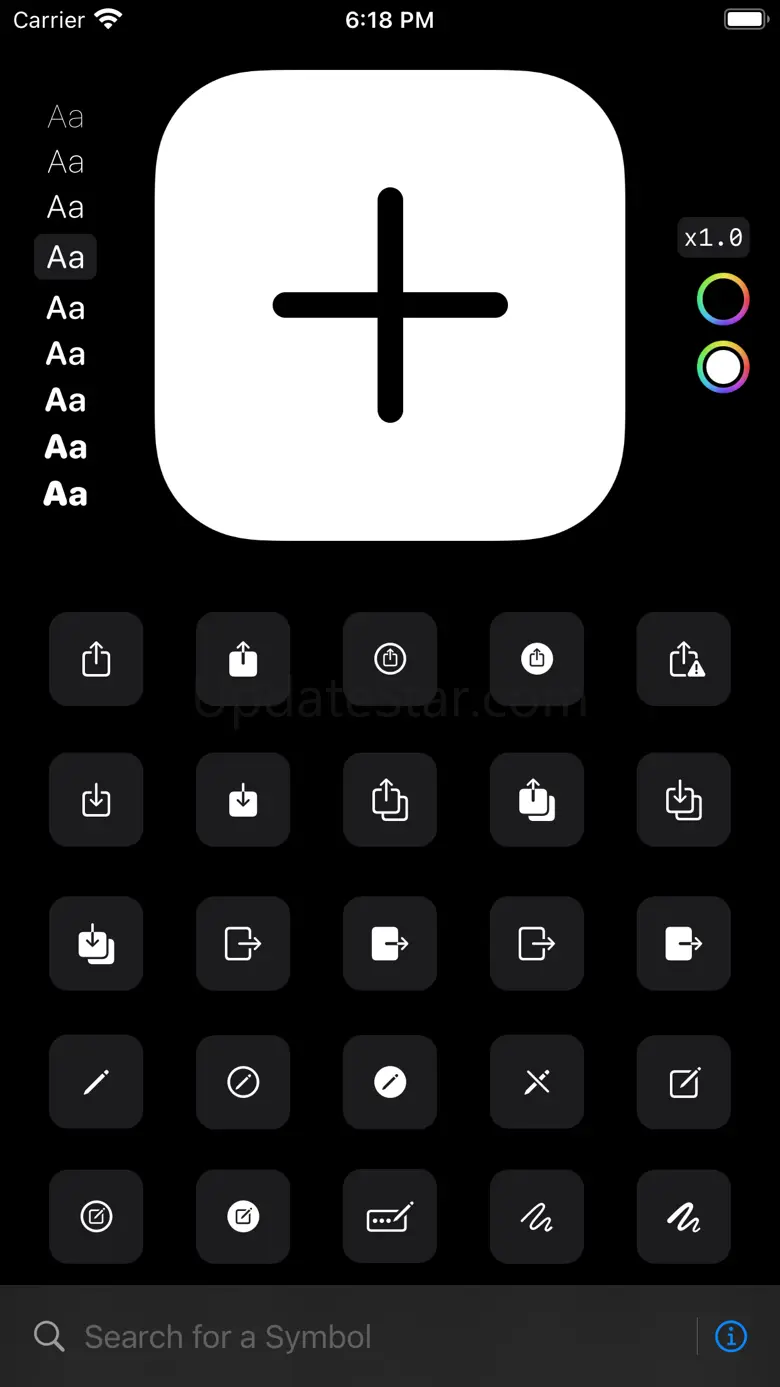This screenshot has width=780, height=1387.
Task: Pick the filled circle share symbol
Action: click(537, 659)
